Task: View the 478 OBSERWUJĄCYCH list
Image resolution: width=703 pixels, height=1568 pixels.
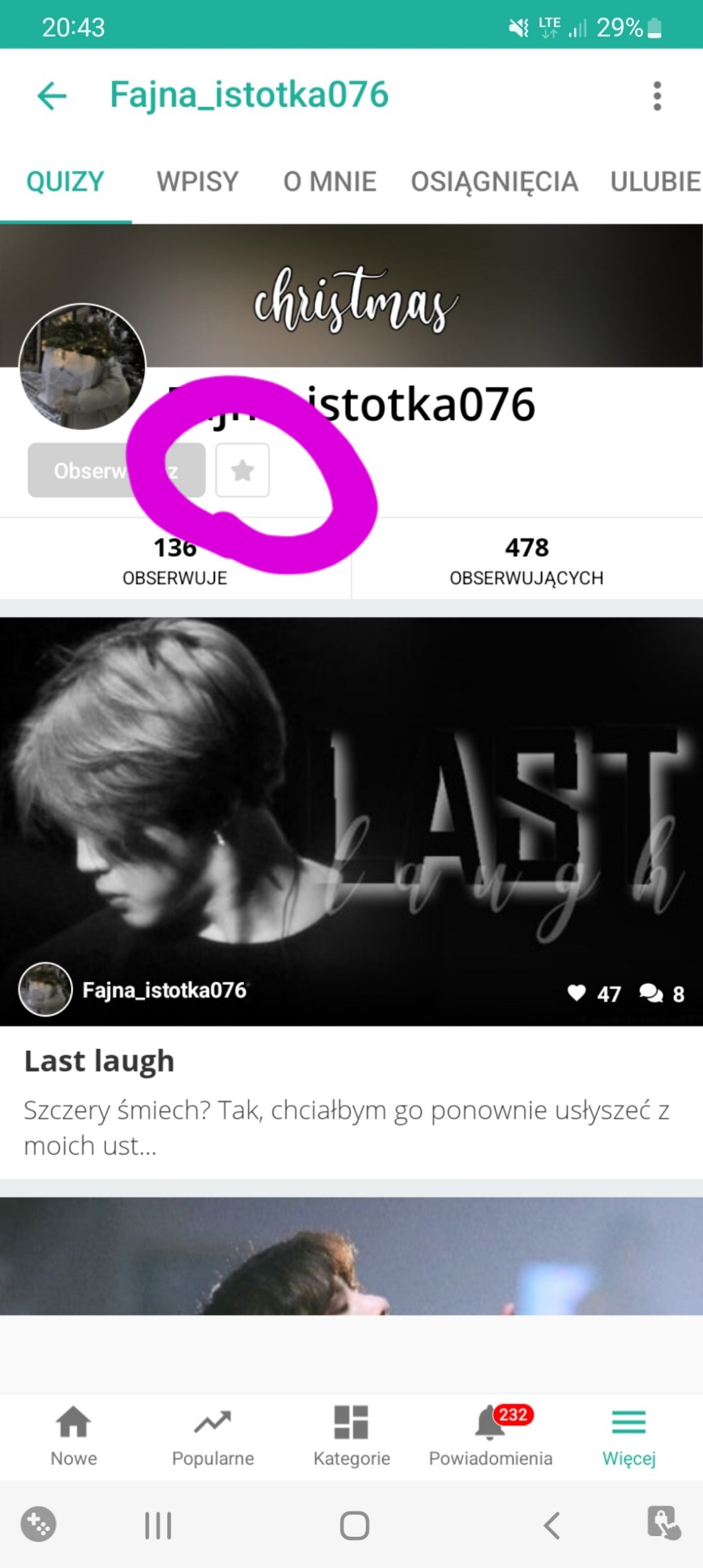Action: (x=527, y=561)
